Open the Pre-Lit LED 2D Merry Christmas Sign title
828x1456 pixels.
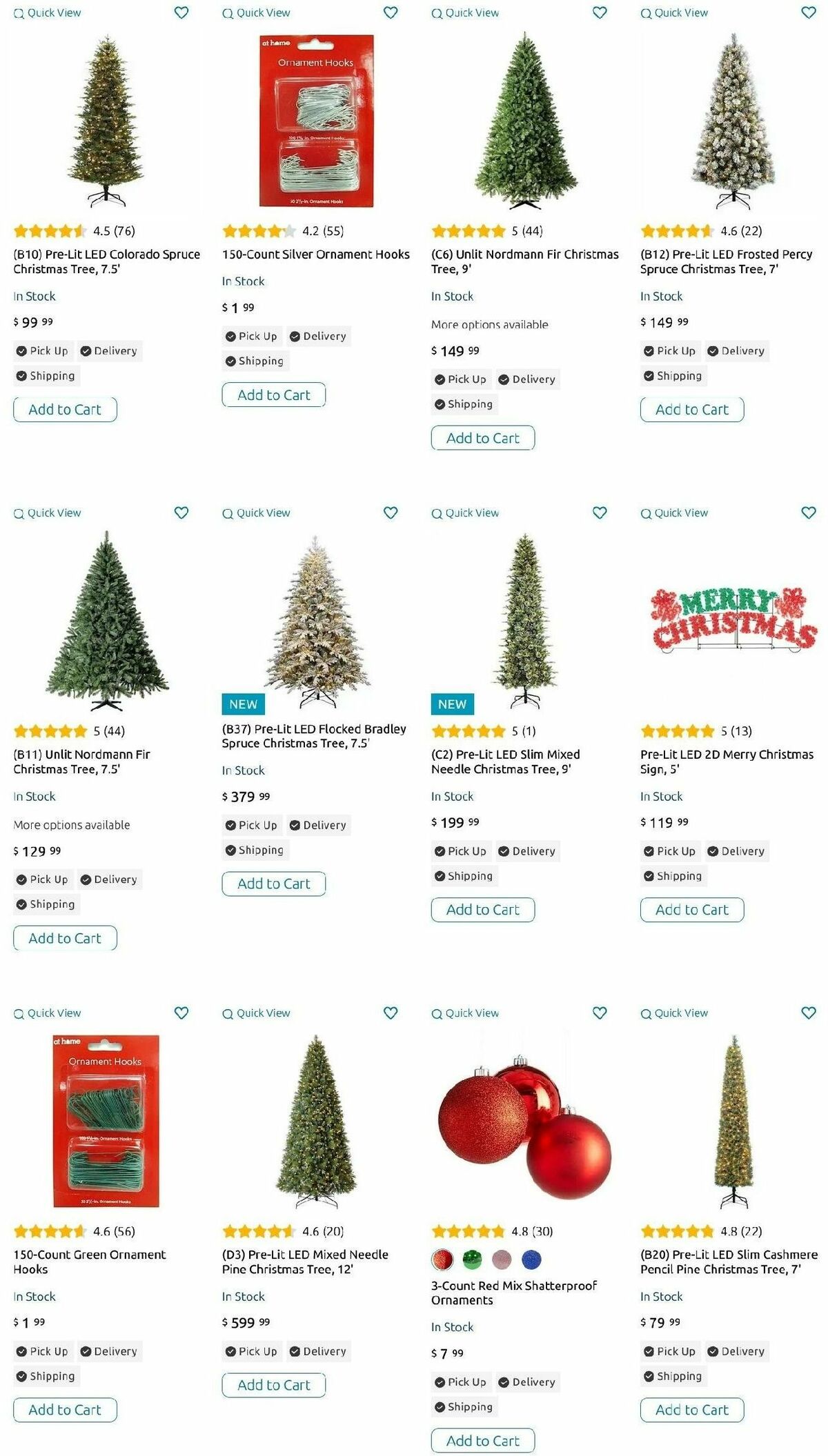726,761
